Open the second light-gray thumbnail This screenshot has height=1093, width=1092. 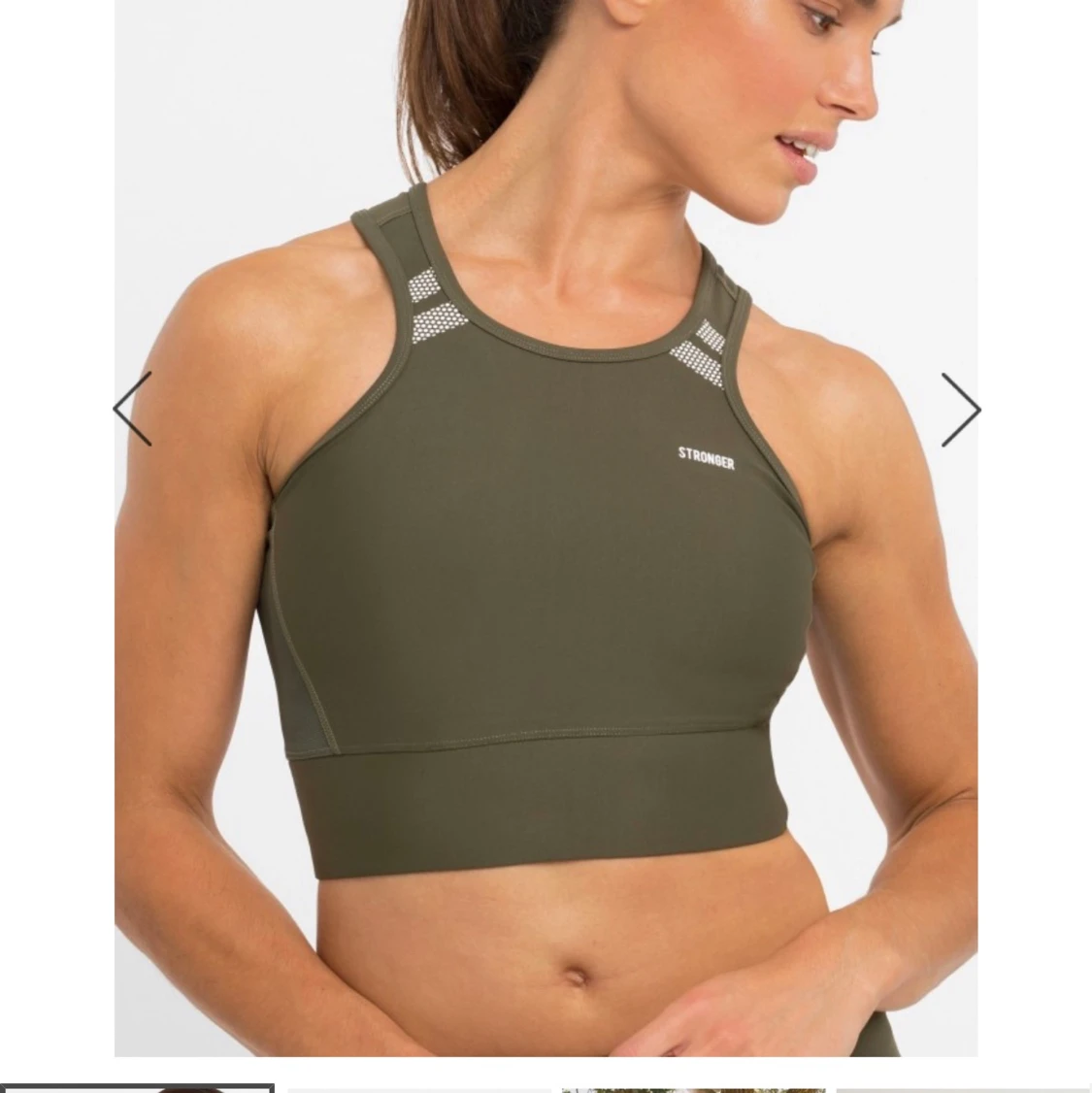[419, 1089]
